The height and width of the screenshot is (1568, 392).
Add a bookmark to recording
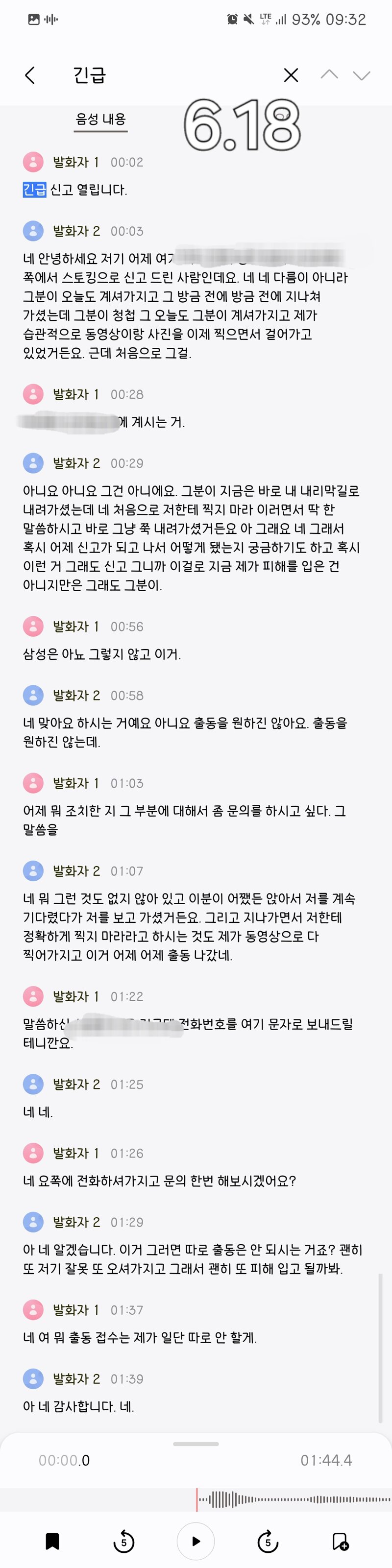pos(340,1541)
